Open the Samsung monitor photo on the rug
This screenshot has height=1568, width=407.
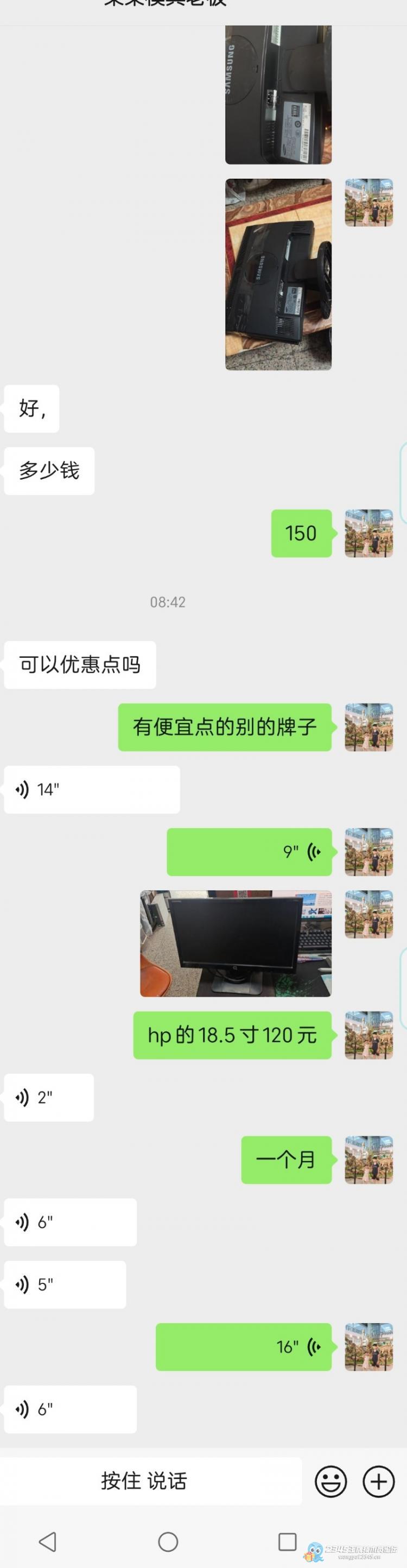pos(278,274)
